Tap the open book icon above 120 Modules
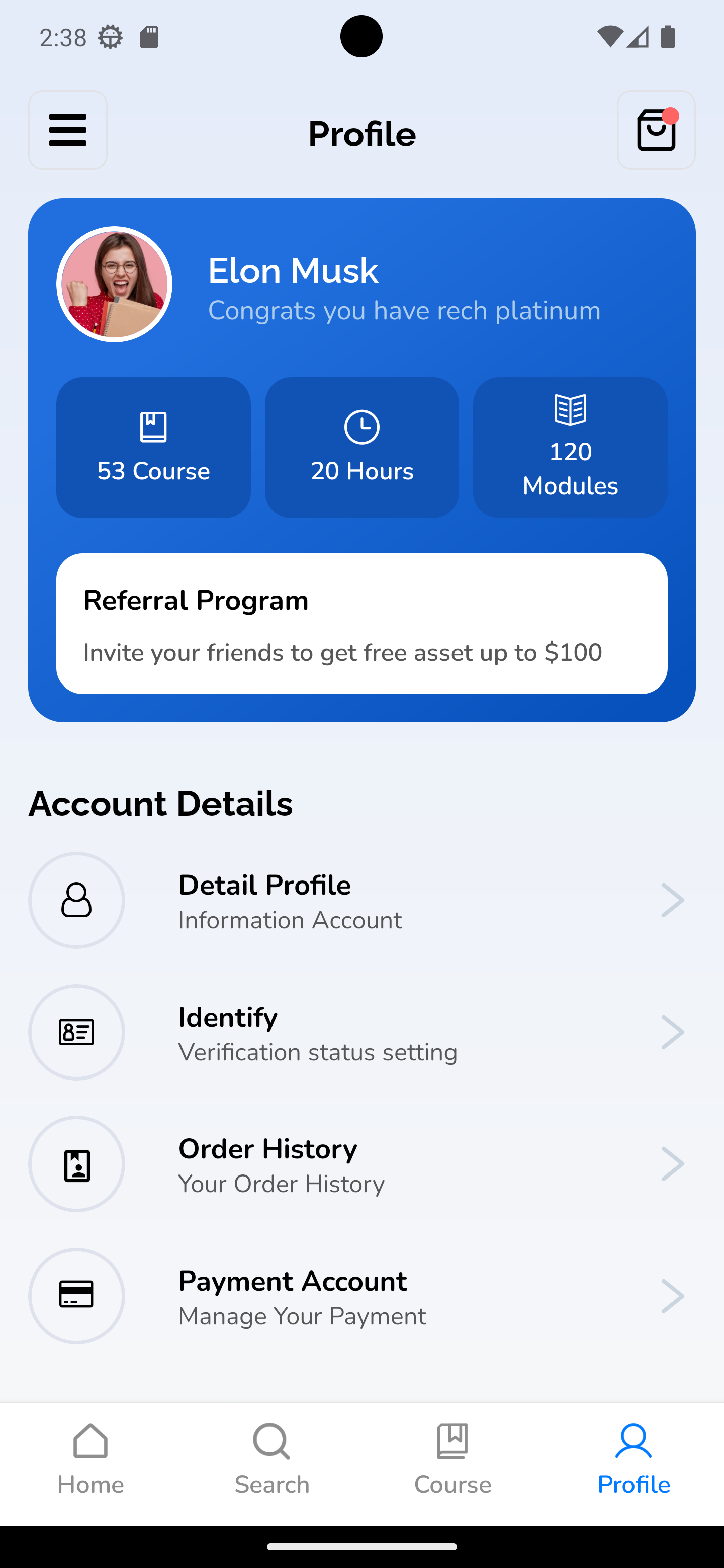724x1568 pixels. [x=570, y=409]
